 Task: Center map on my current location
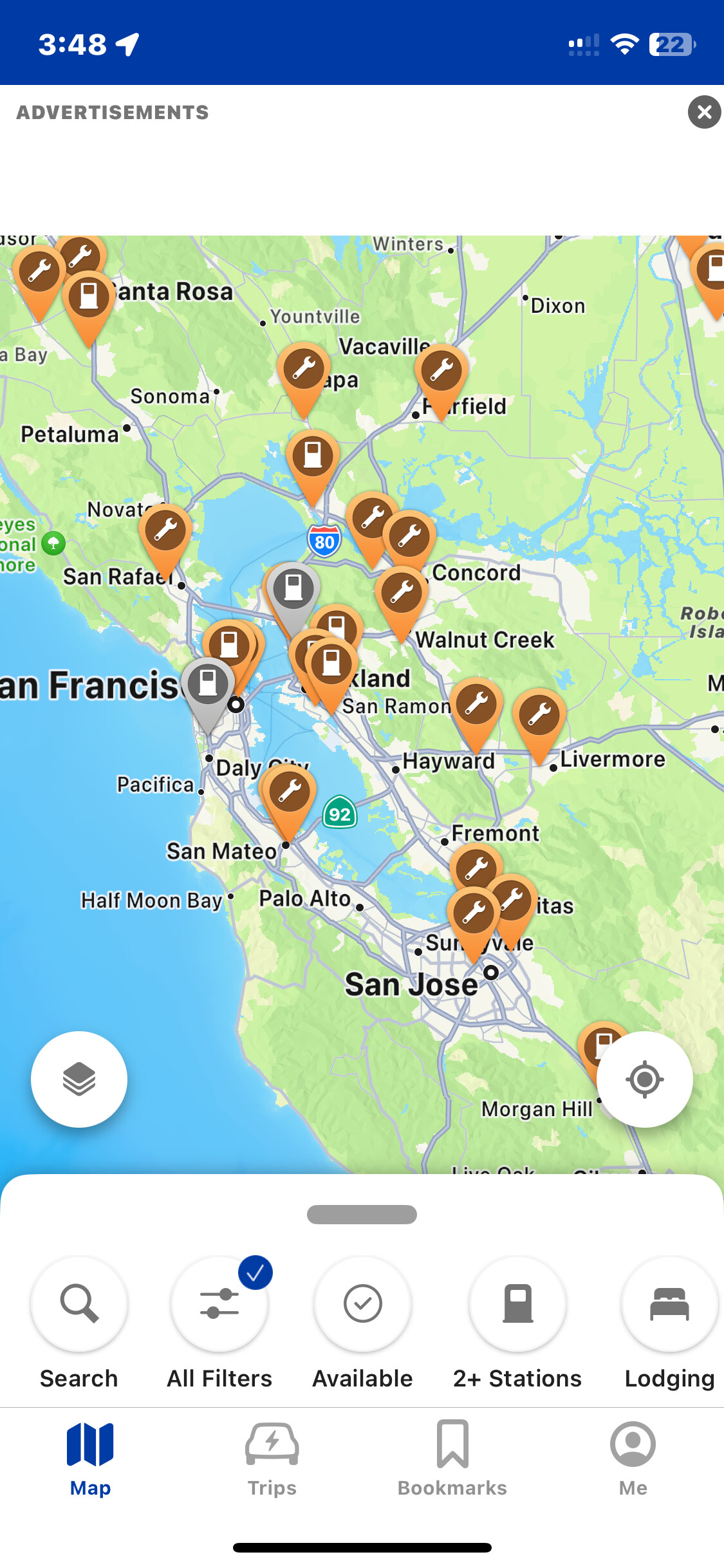pyautogui.click(x=644, y=1079)
